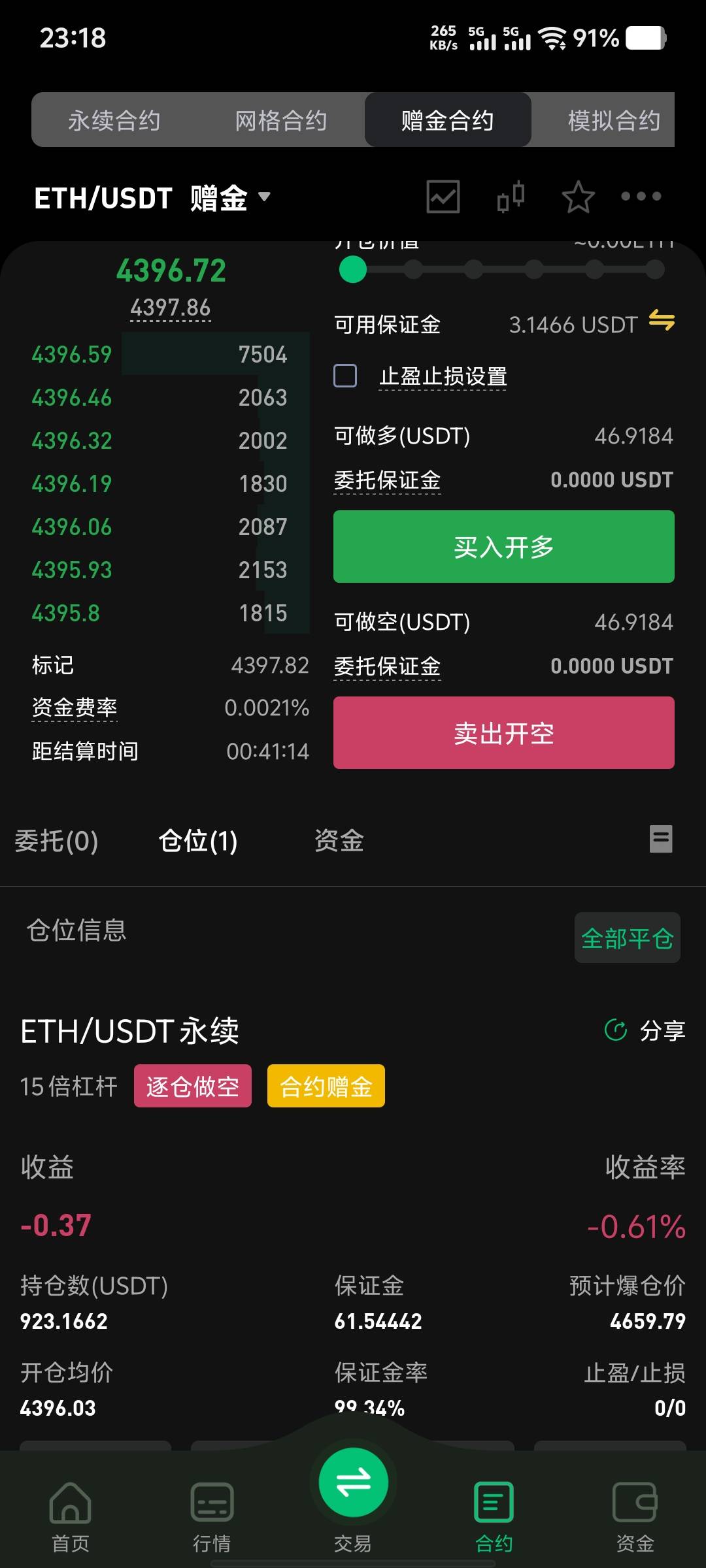Tap 全部平仓 to close all positions
This screenshot has width=706, height=1568.
pos(627,938)
